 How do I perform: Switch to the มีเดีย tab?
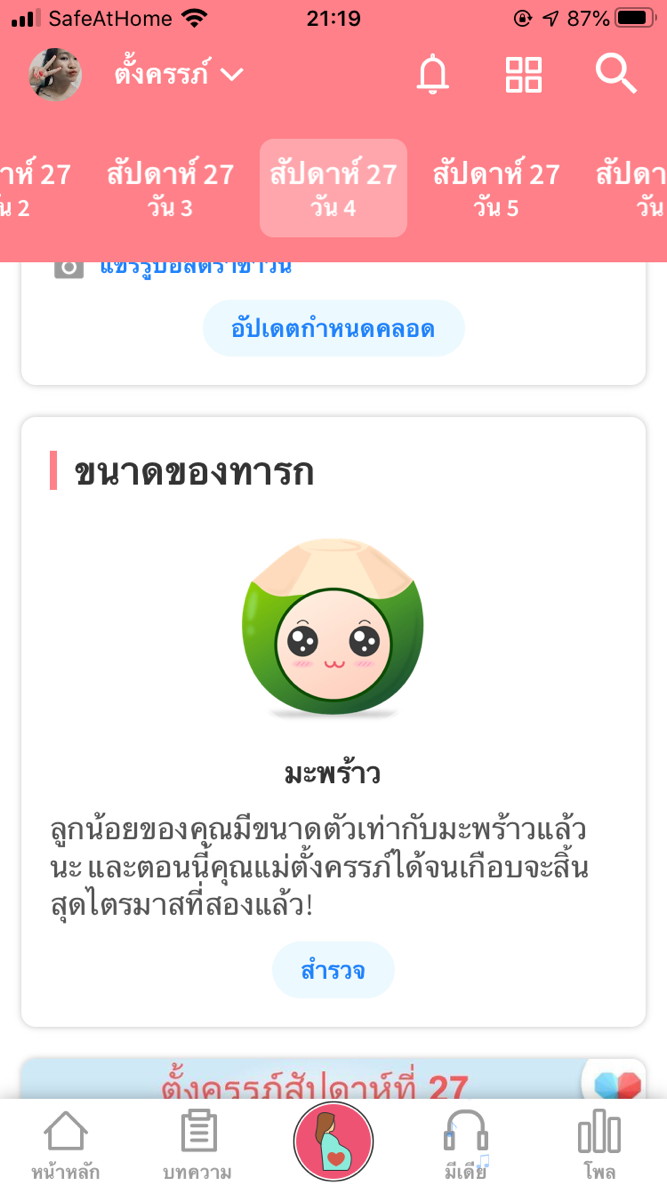pos(466,1145)
